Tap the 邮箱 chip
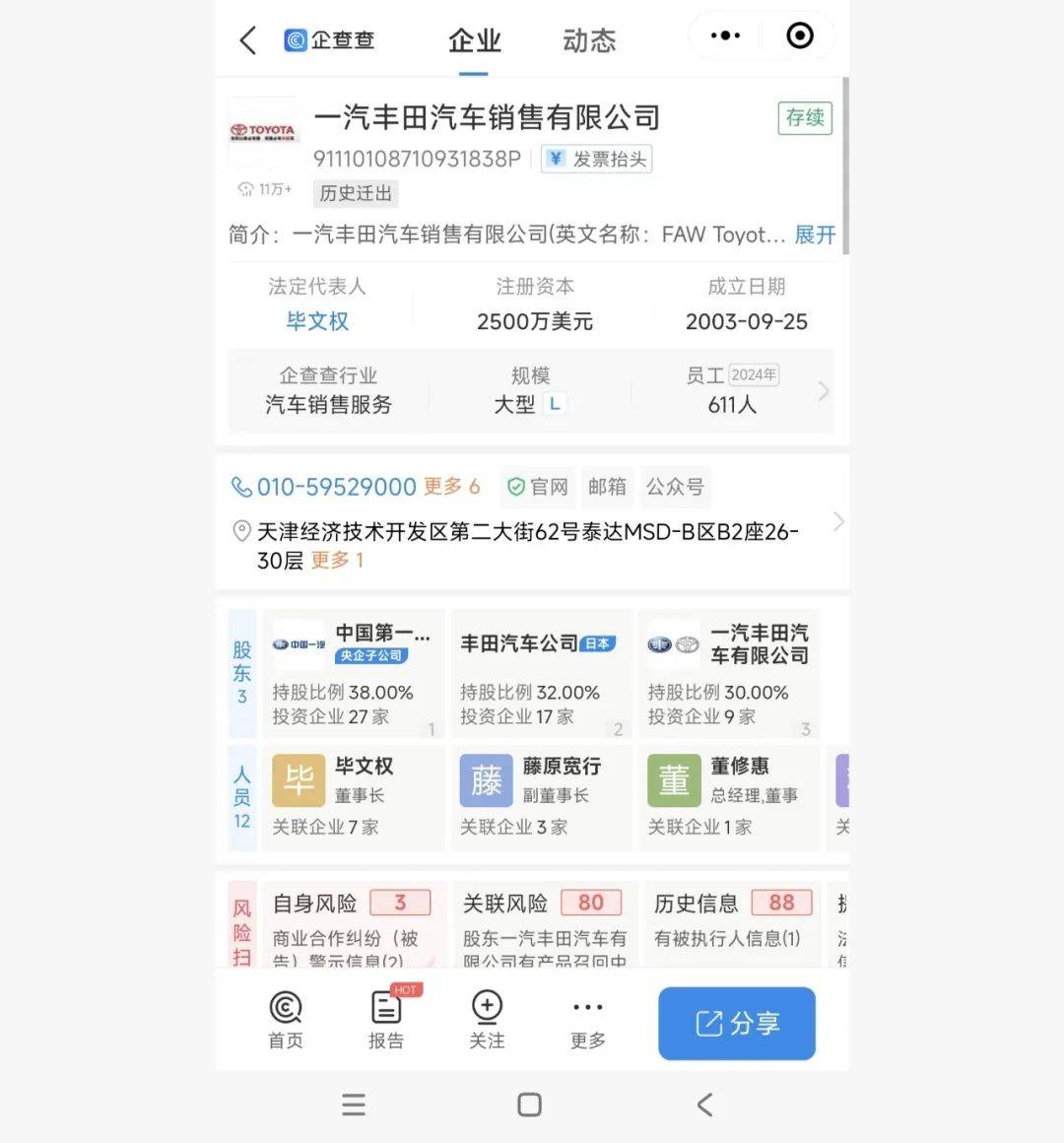Screen dimensions: 1064x1143 (607, 487)
